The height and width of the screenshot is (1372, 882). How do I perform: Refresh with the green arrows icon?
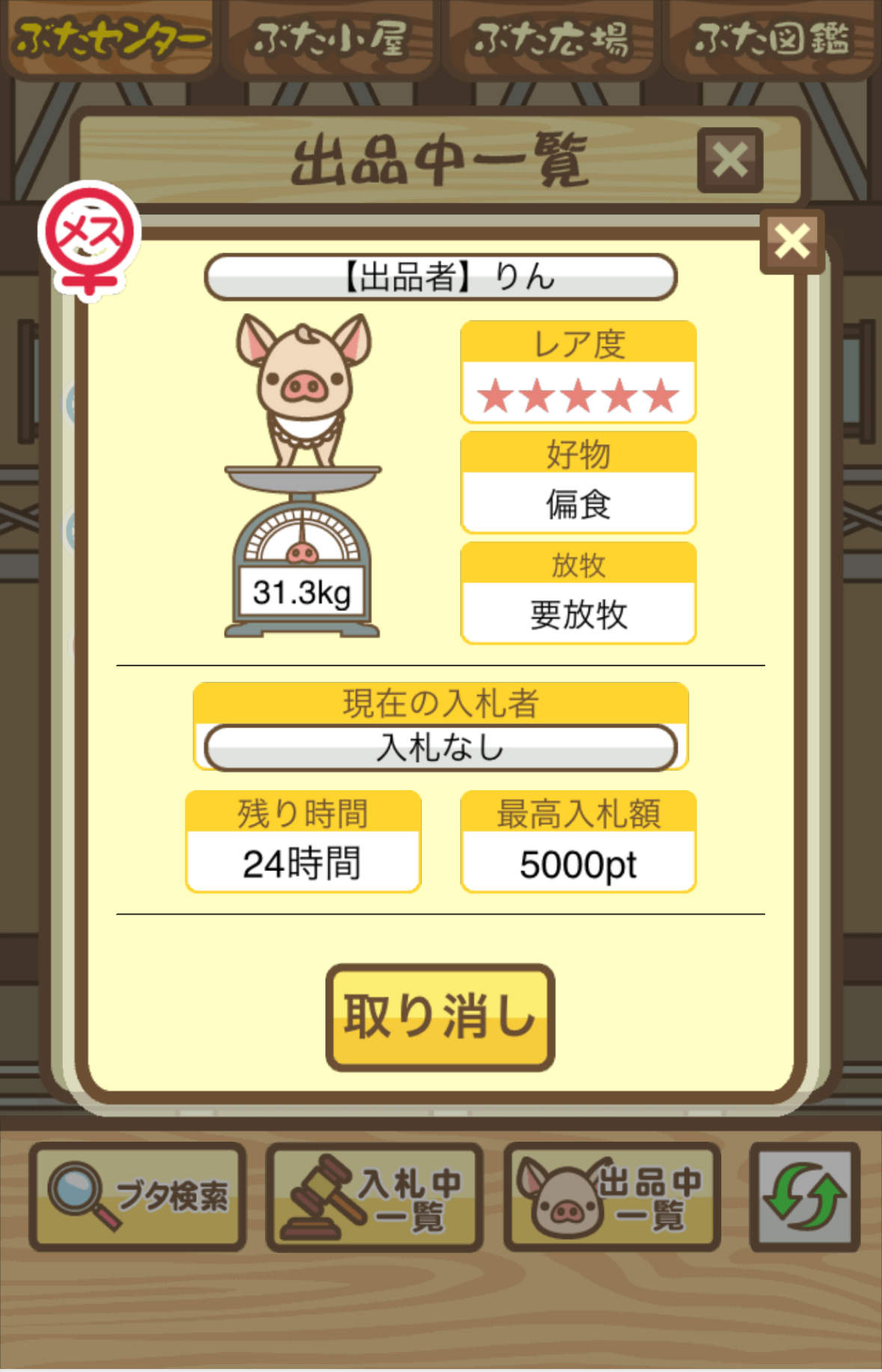tap(805, 1196)
